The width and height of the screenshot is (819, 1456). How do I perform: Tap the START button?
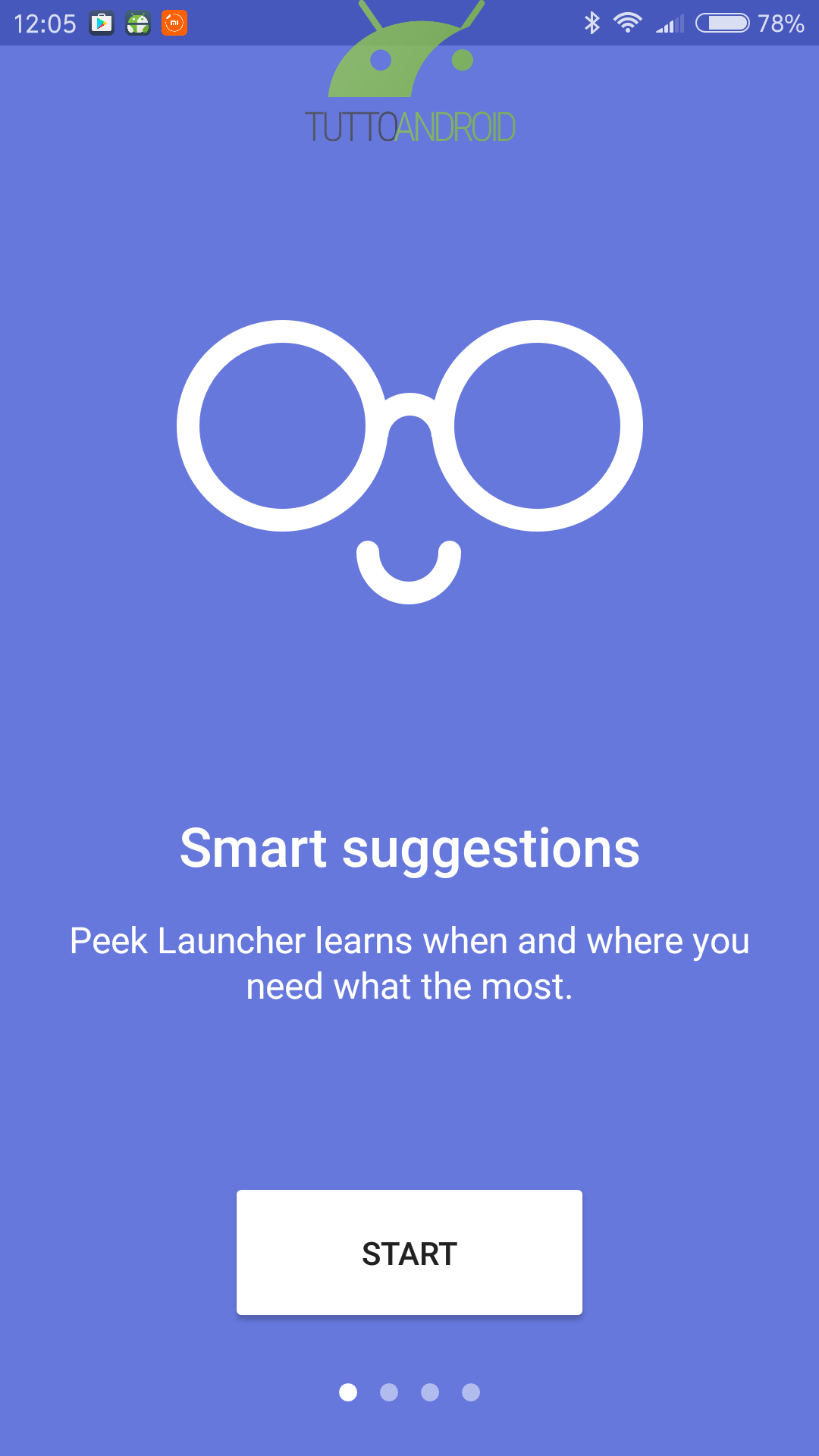(409, 1253)
